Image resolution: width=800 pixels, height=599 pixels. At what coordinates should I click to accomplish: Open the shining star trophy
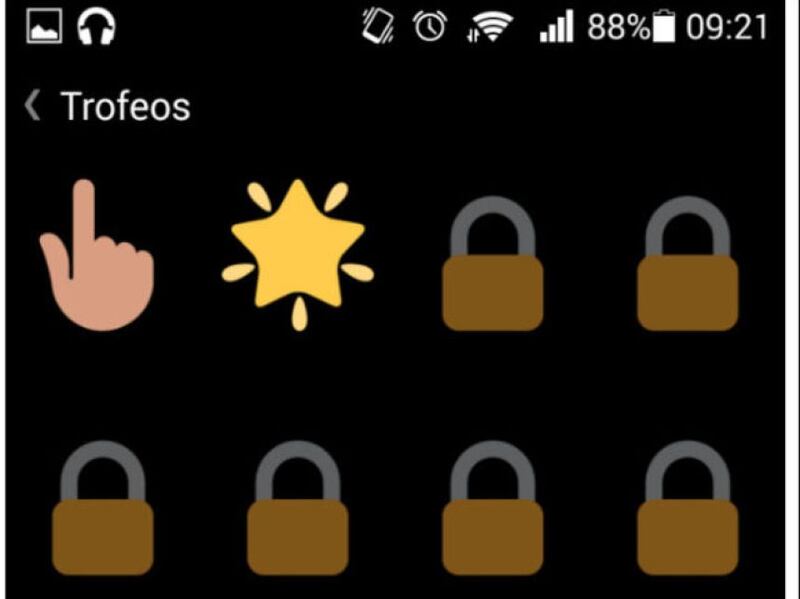[x=297, y=255]
